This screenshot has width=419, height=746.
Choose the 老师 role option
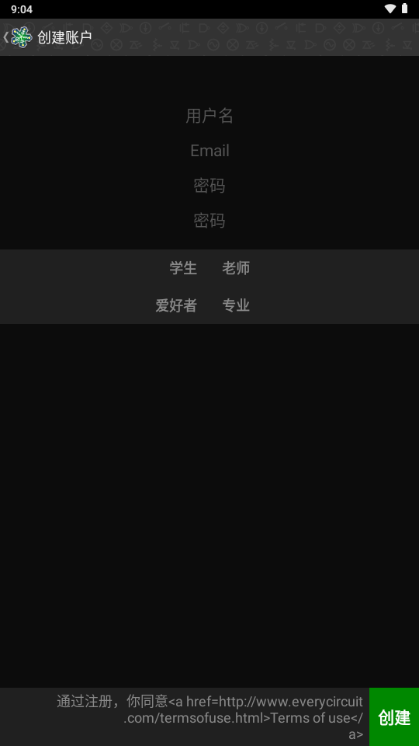pyautogui.click(x=236, y=268)
